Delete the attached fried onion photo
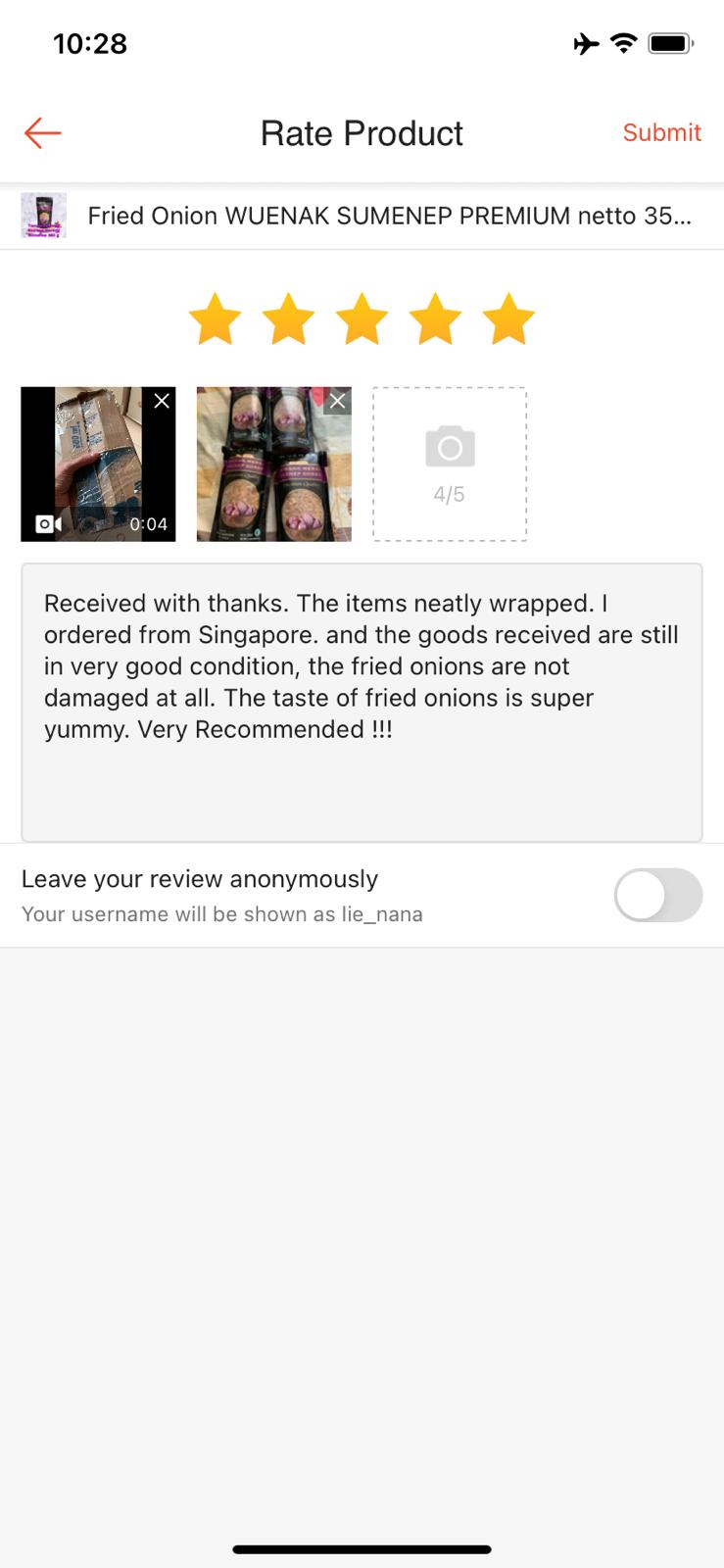 (337, 401)
